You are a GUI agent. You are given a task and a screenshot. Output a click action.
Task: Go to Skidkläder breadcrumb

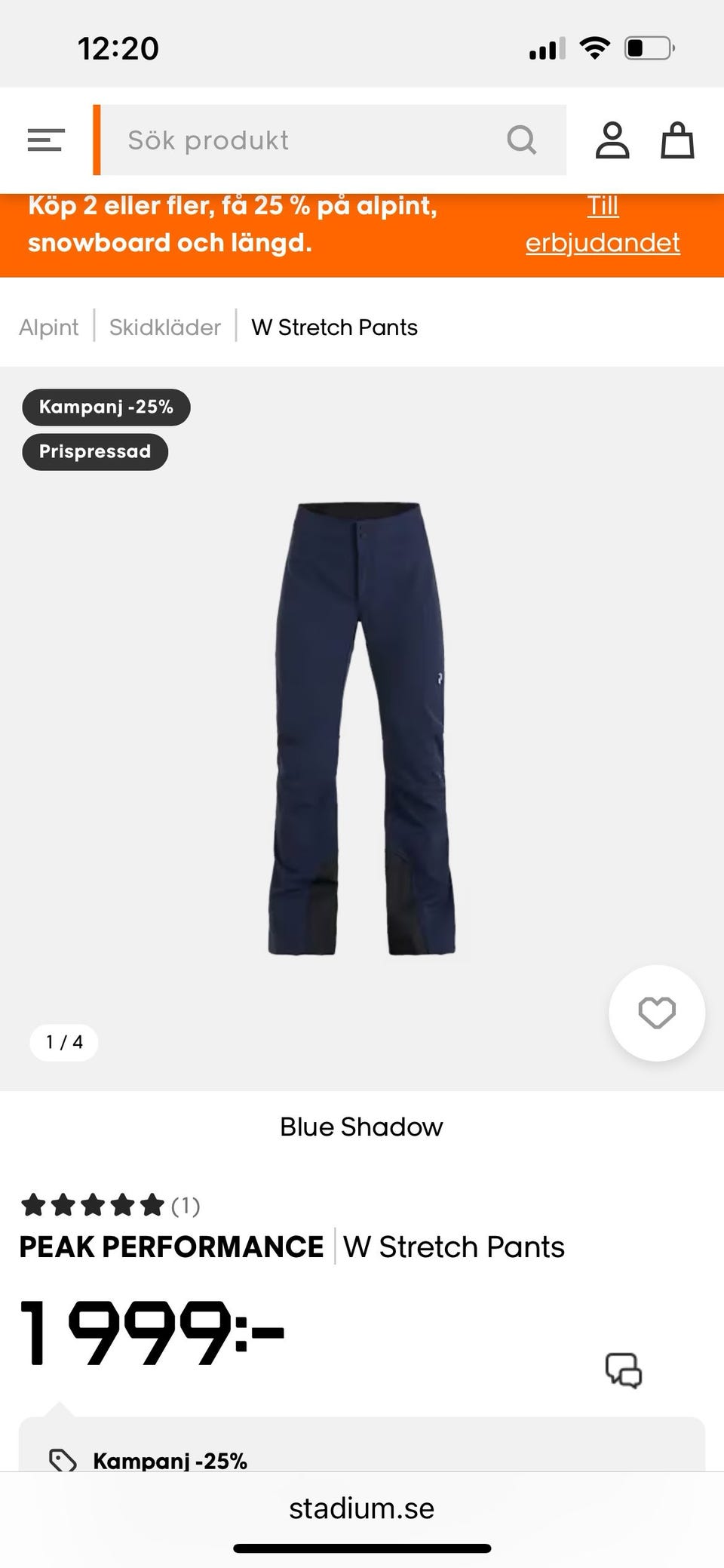tap(165, 327)
